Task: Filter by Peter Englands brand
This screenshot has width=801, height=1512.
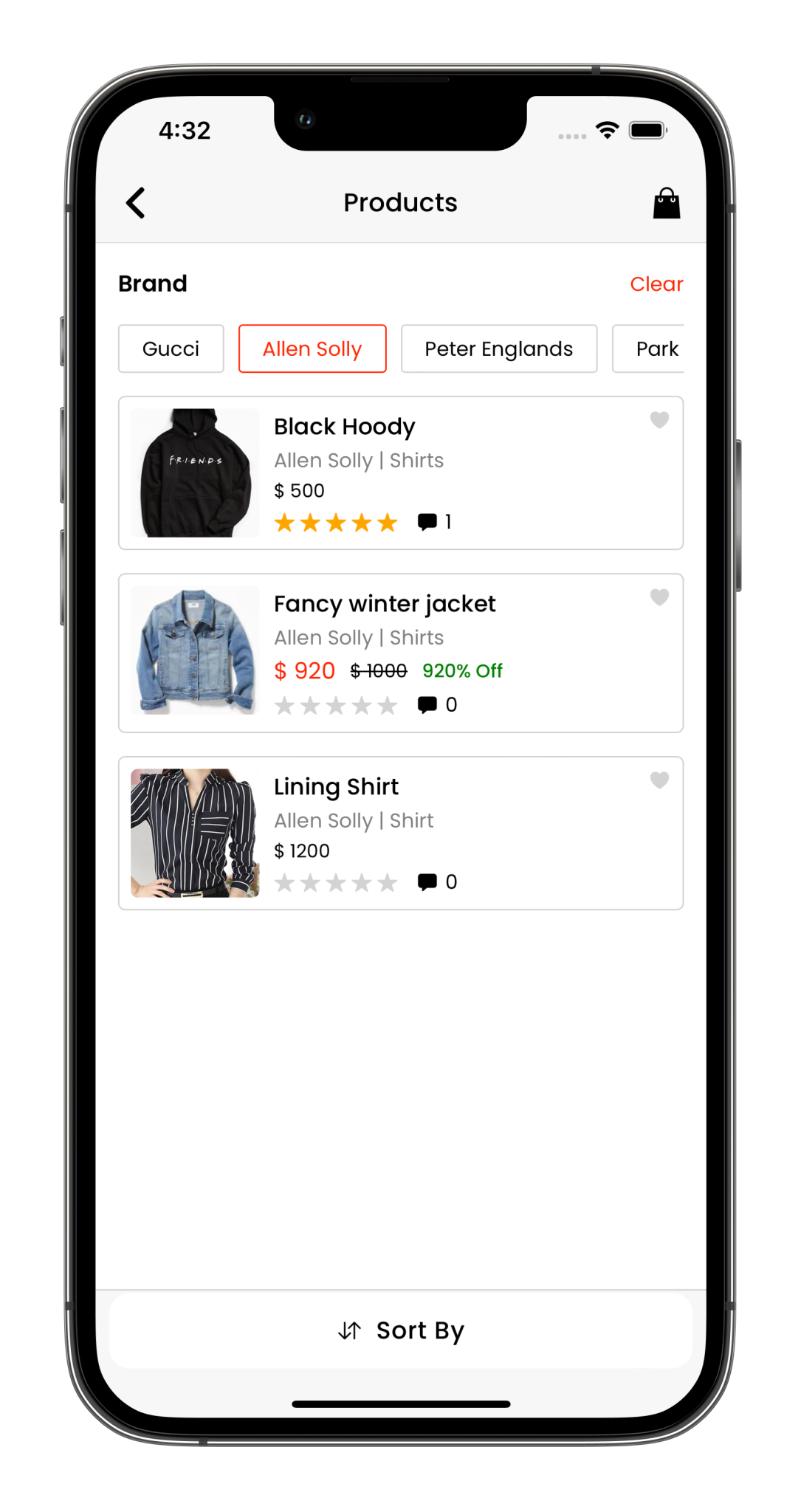Action: tap(498, 348)
